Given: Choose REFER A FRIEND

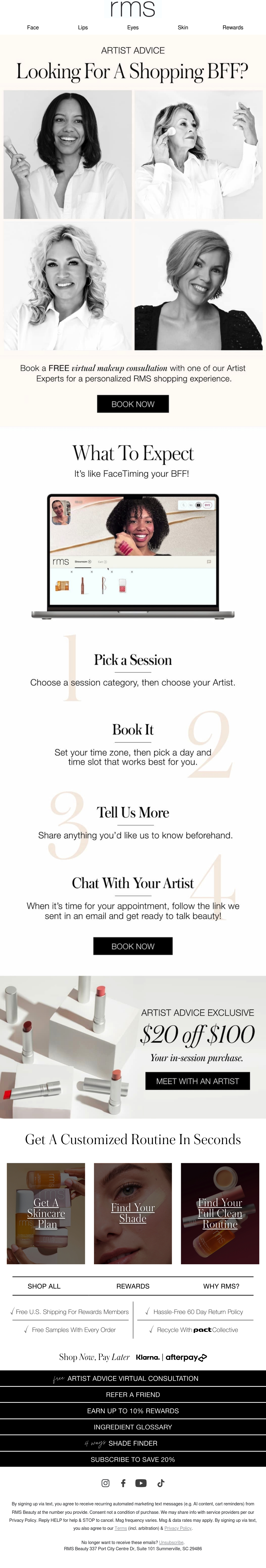Looking at the screenshot, I should click(133, 1395).
